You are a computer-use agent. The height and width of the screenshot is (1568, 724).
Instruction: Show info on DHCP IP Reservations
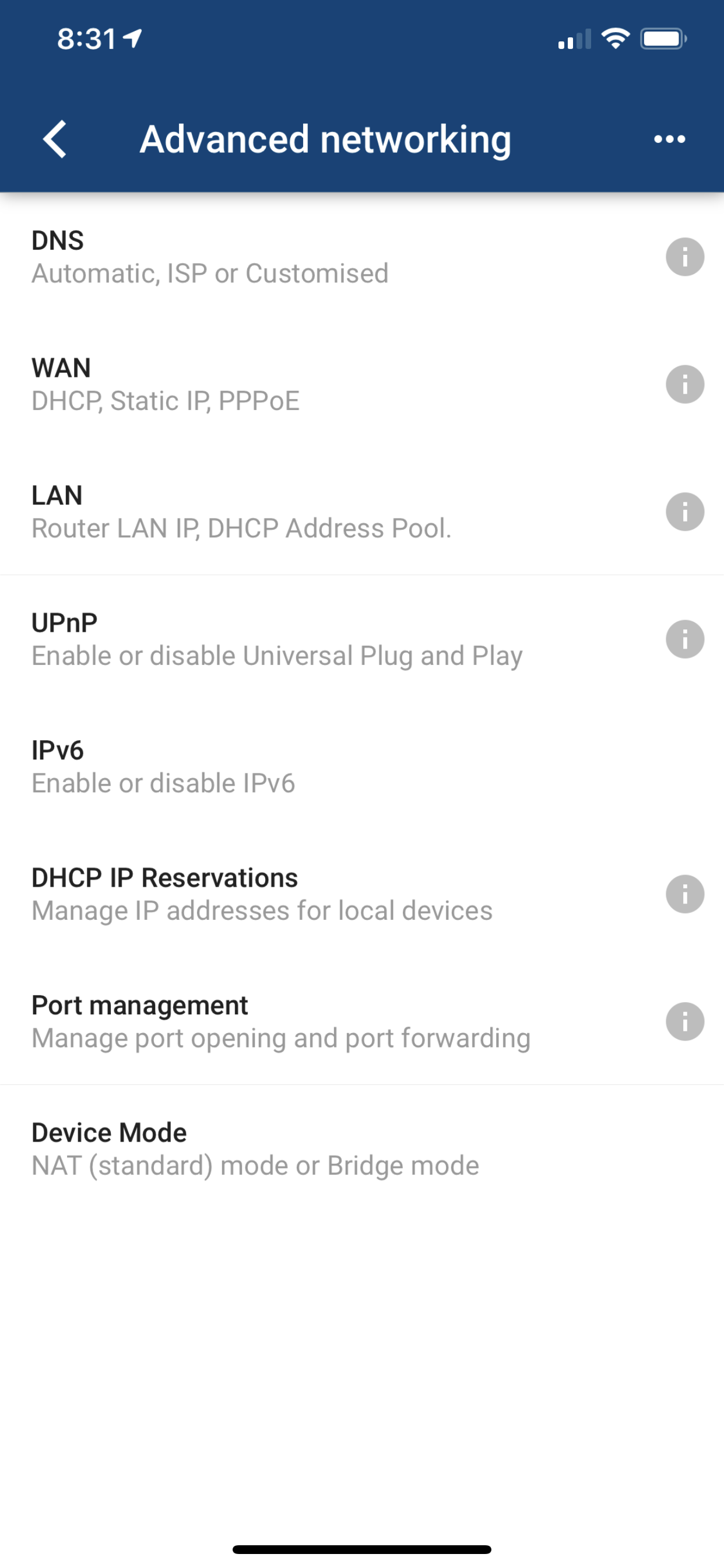pos(685,894)
